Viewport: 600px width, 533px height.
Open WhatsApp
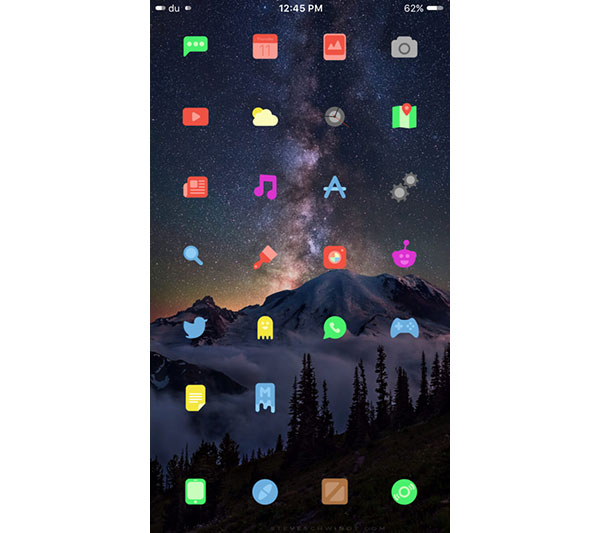pos(334,327)
